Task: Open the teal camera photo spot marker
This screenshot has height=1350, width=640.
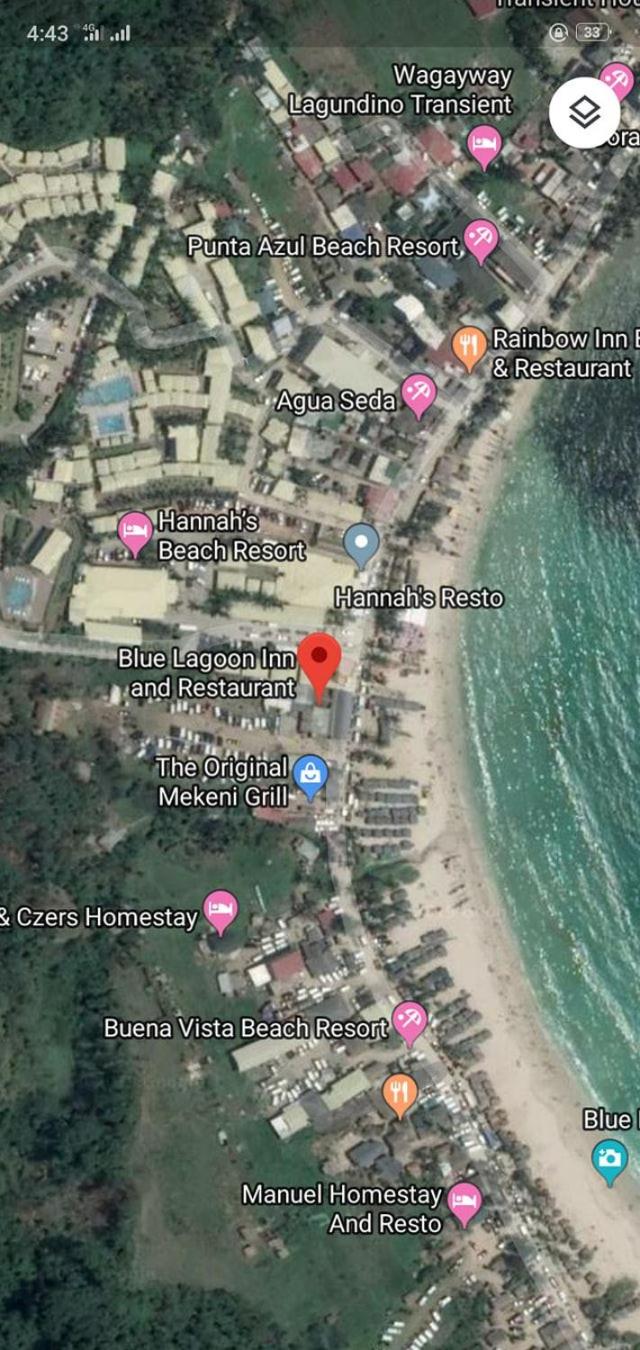Action: 609,1162
